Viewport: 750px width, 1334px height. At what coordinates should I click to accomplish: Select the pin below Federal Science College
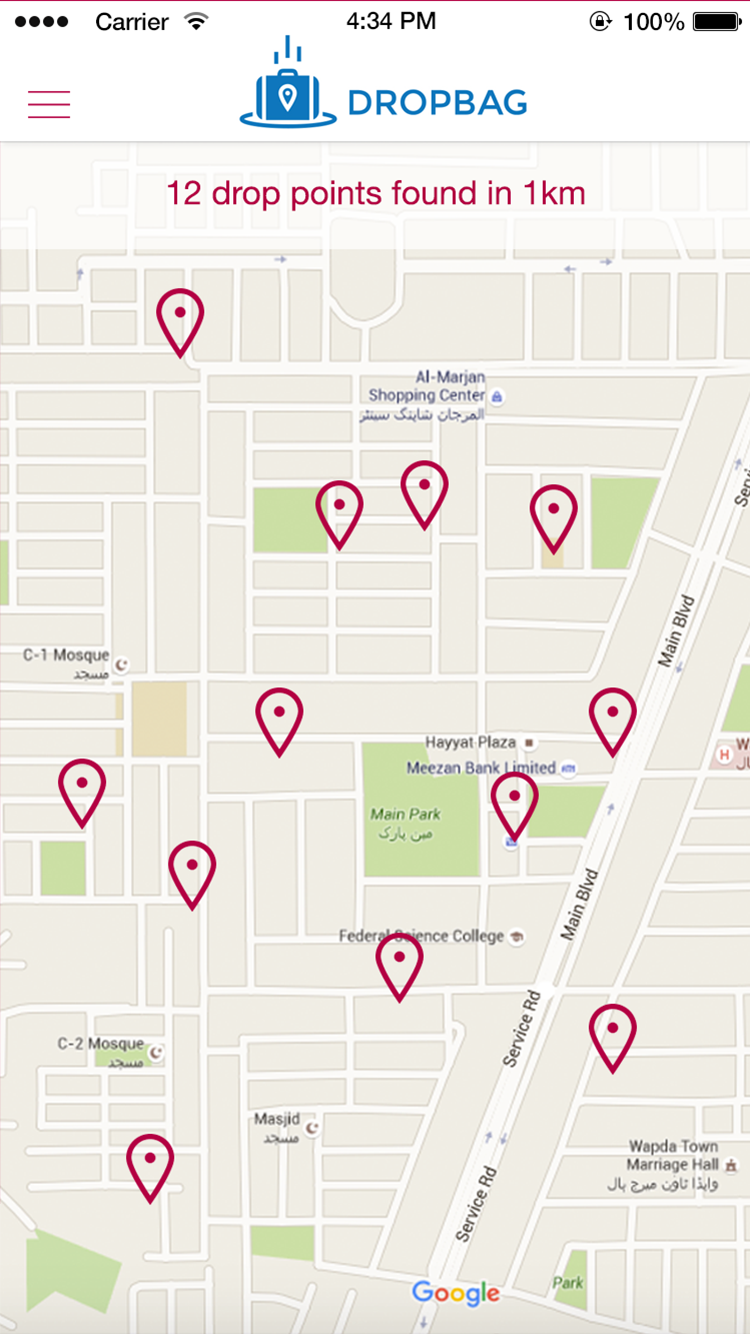click(x=399, y=964)
